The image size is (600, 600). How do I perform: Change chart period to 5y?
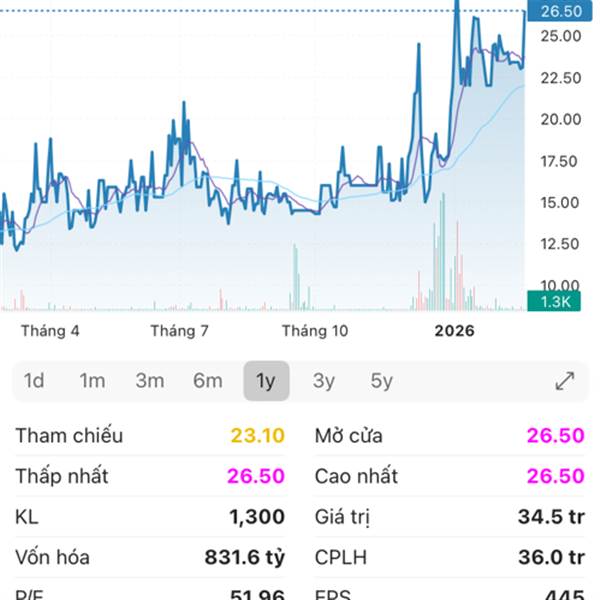pyautogui.click(x=382, y=381)
